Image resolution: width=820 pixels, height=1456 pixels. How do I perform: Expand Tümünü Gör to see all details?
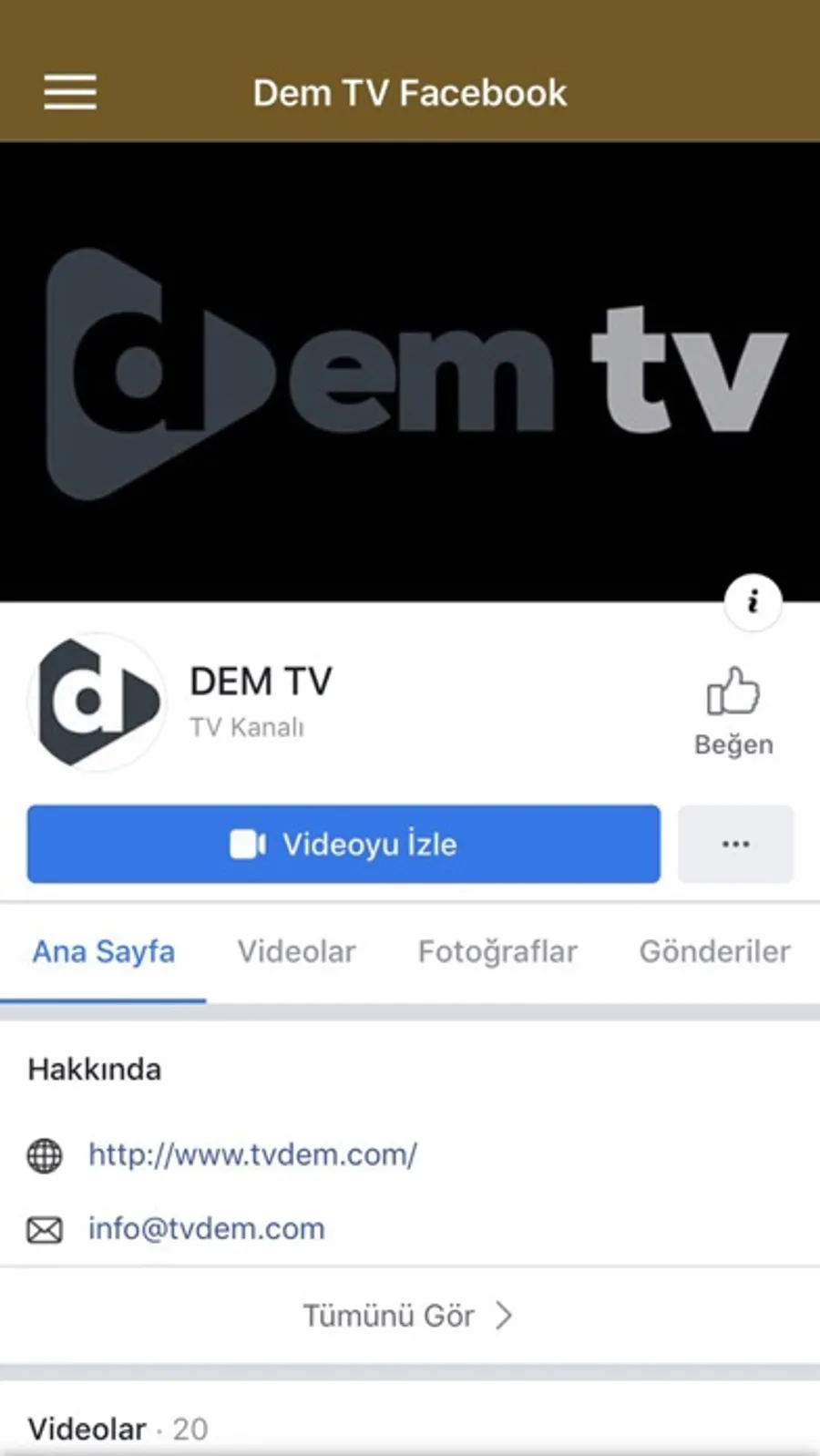click(x=408, y=1315)
